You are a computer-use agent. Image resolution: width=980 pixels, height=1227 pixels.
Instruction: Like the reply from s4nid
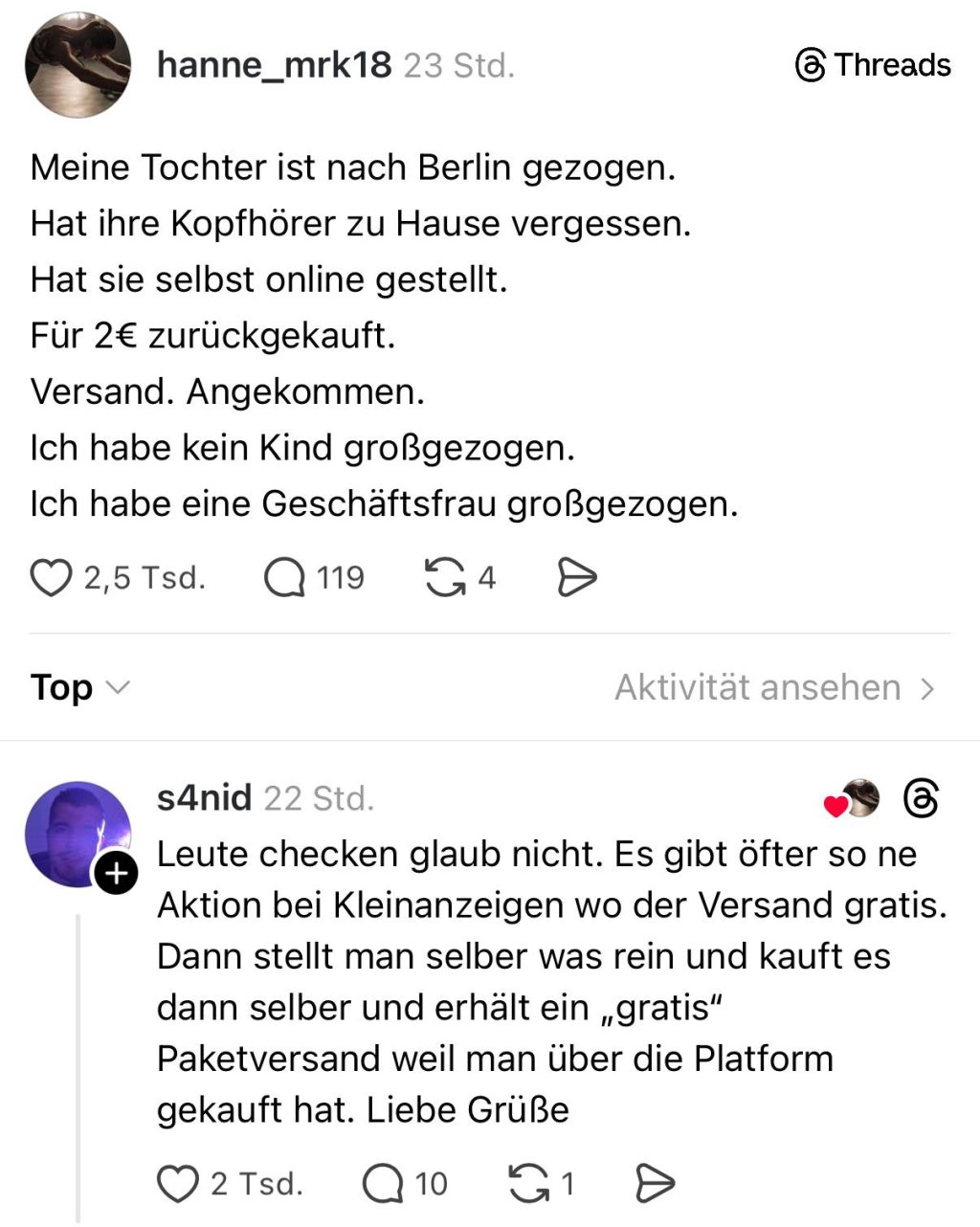pos(178,1184)
